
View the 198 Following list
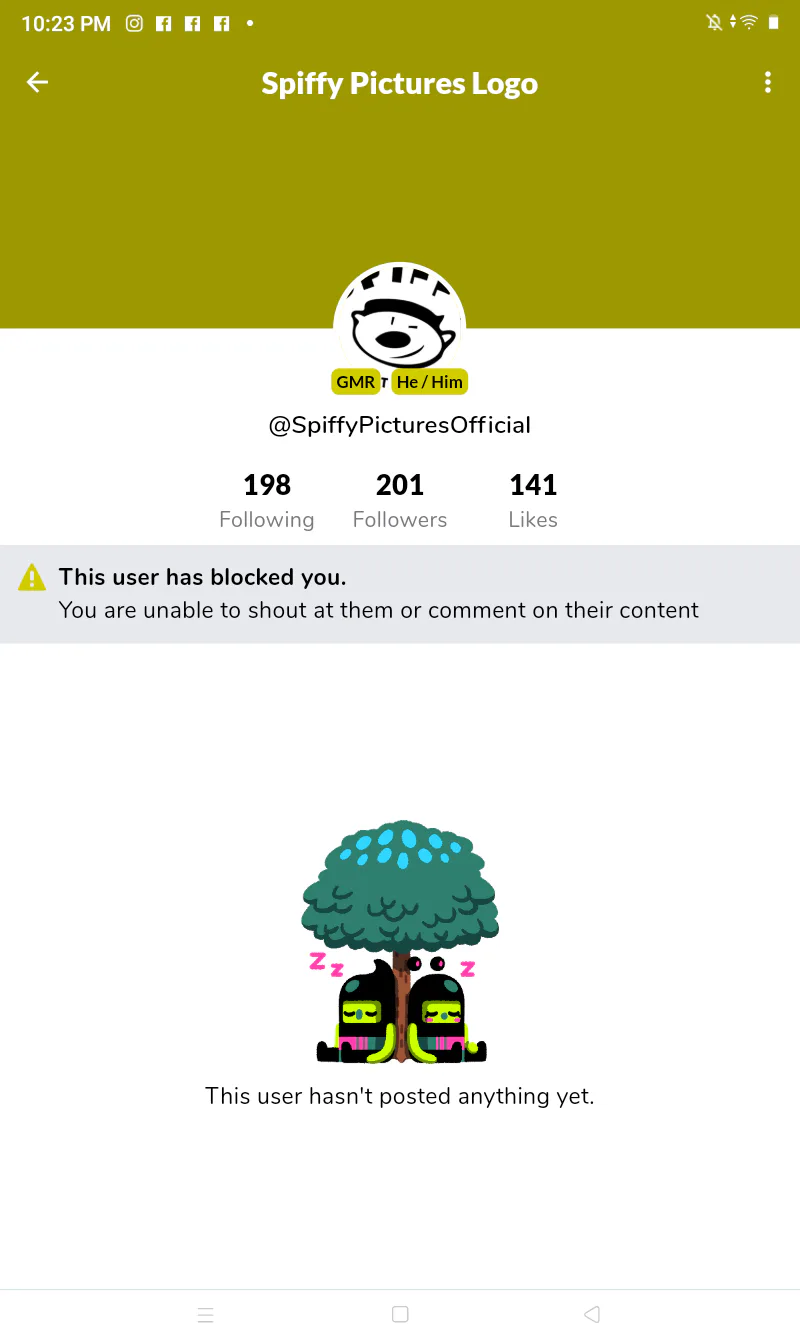267,501
